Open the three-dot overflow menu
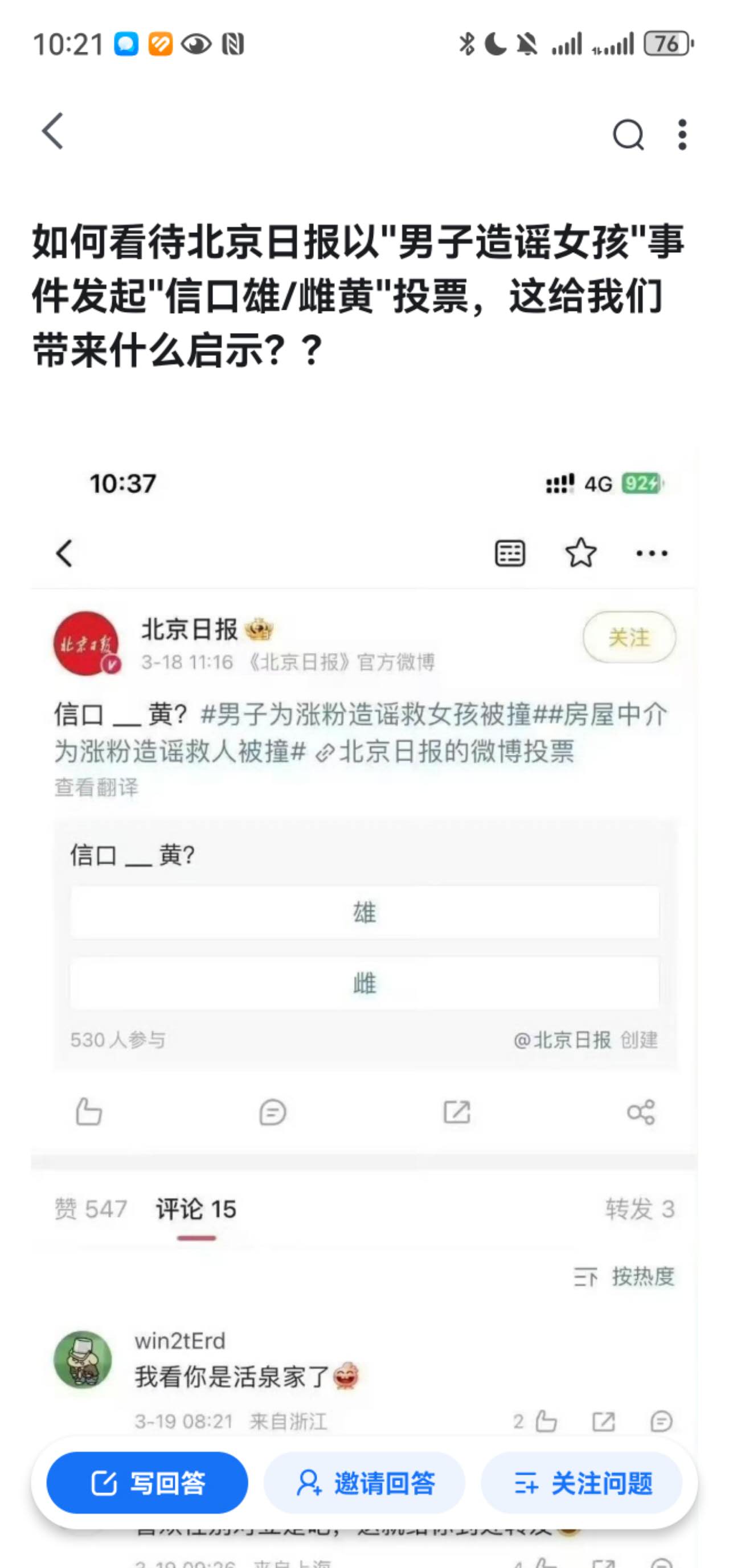This screenshot has height=1568, width=729. tap(682, 134)
